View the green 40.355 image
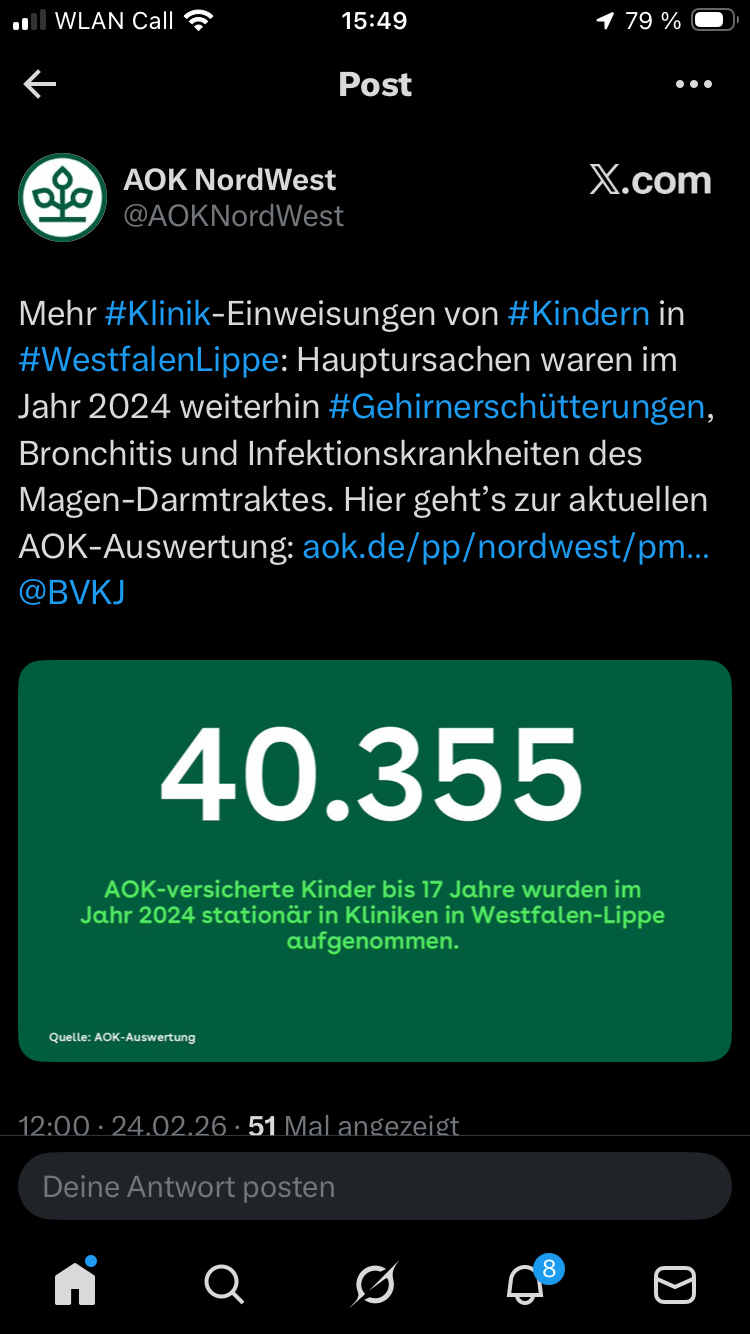This screenshot has width=750, height=1334. 375,860
